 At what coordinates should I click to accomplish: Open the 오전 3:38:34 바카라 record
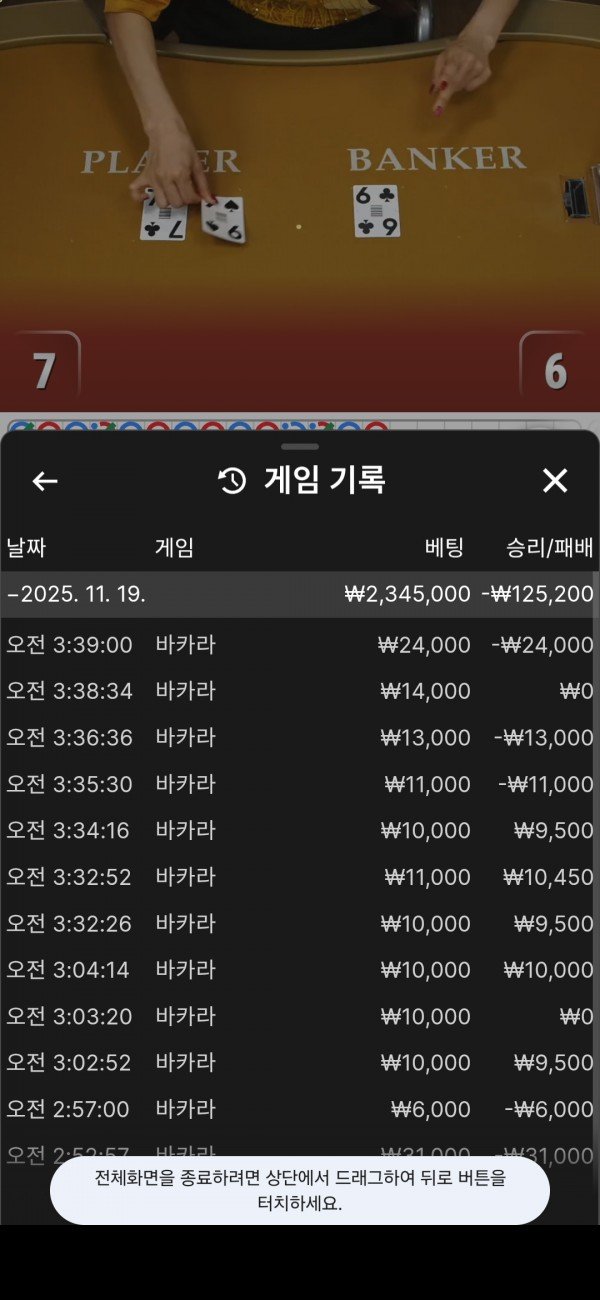point(300,691)
